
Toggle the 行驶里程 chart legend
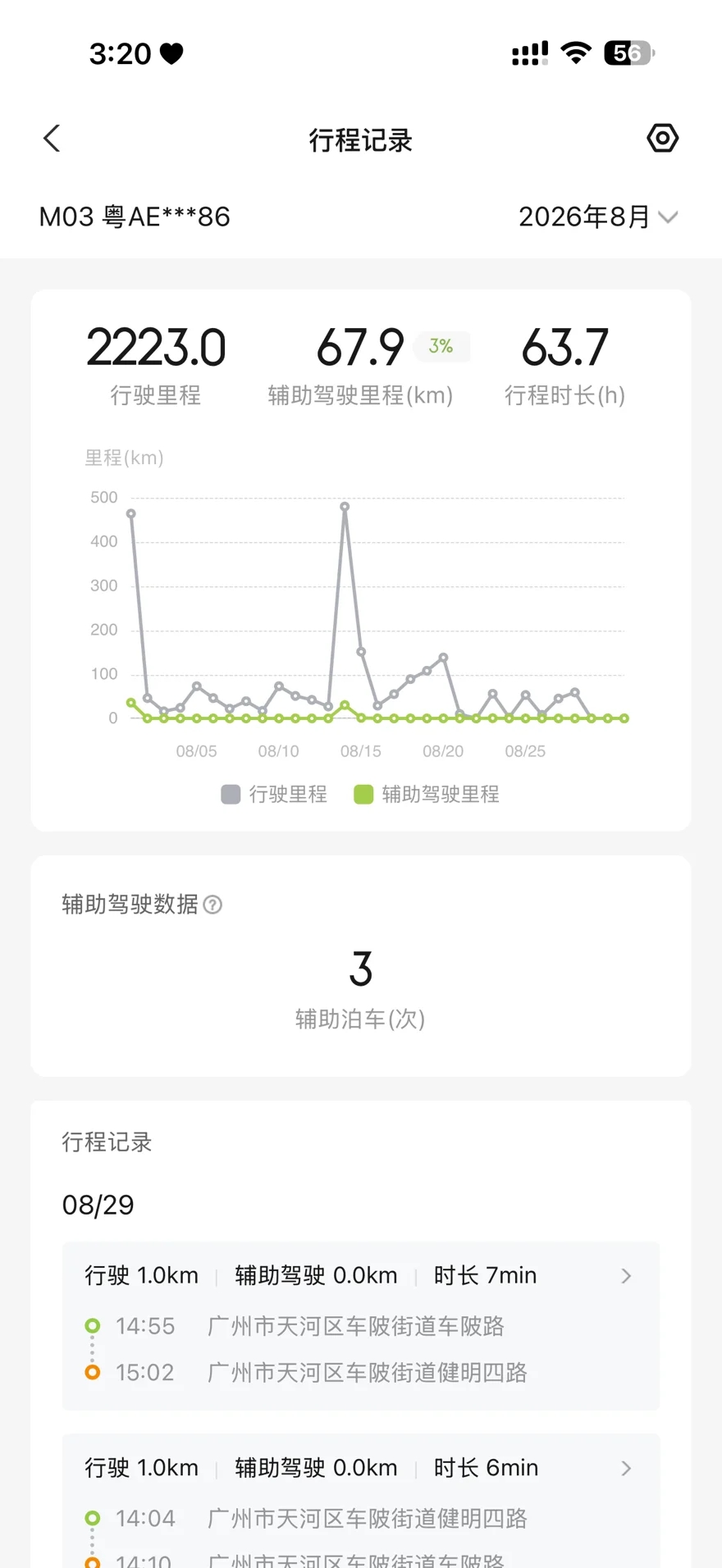[x=274, y=794]
